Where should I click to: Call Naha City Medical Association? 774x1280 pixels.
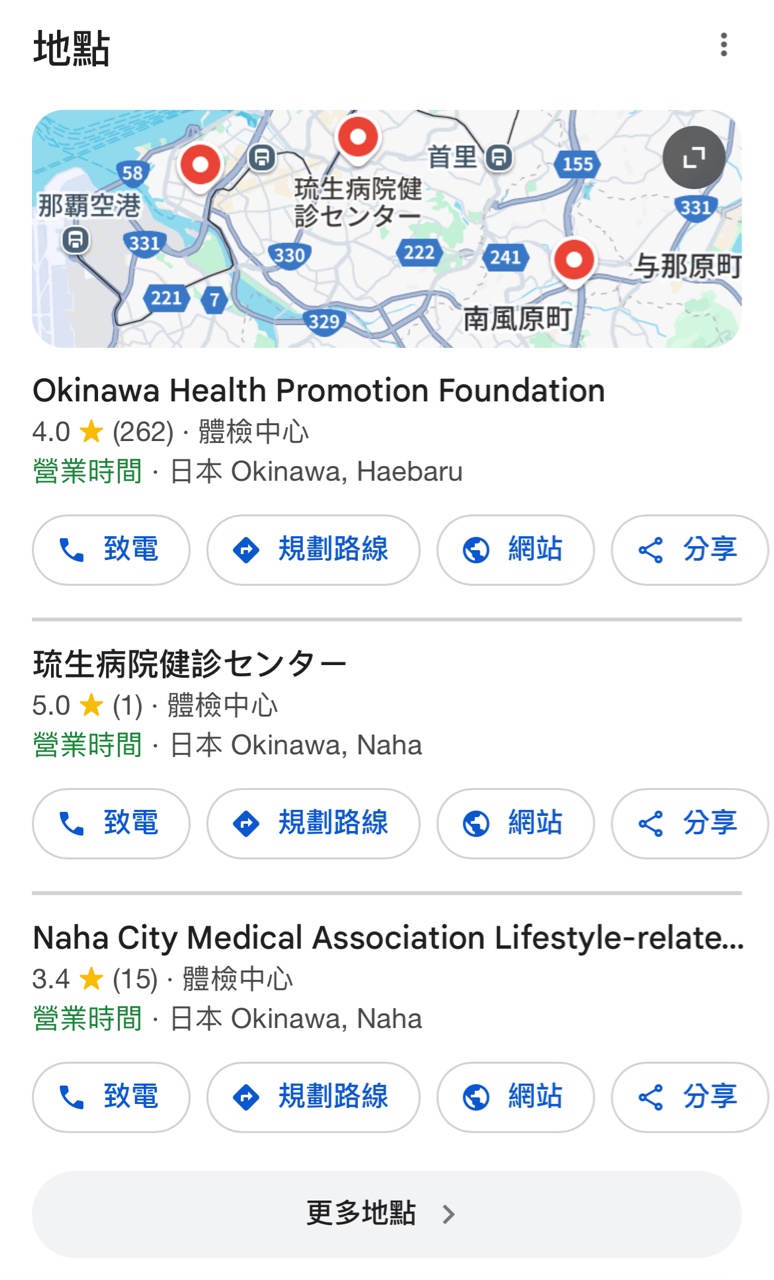(111, 1097)
